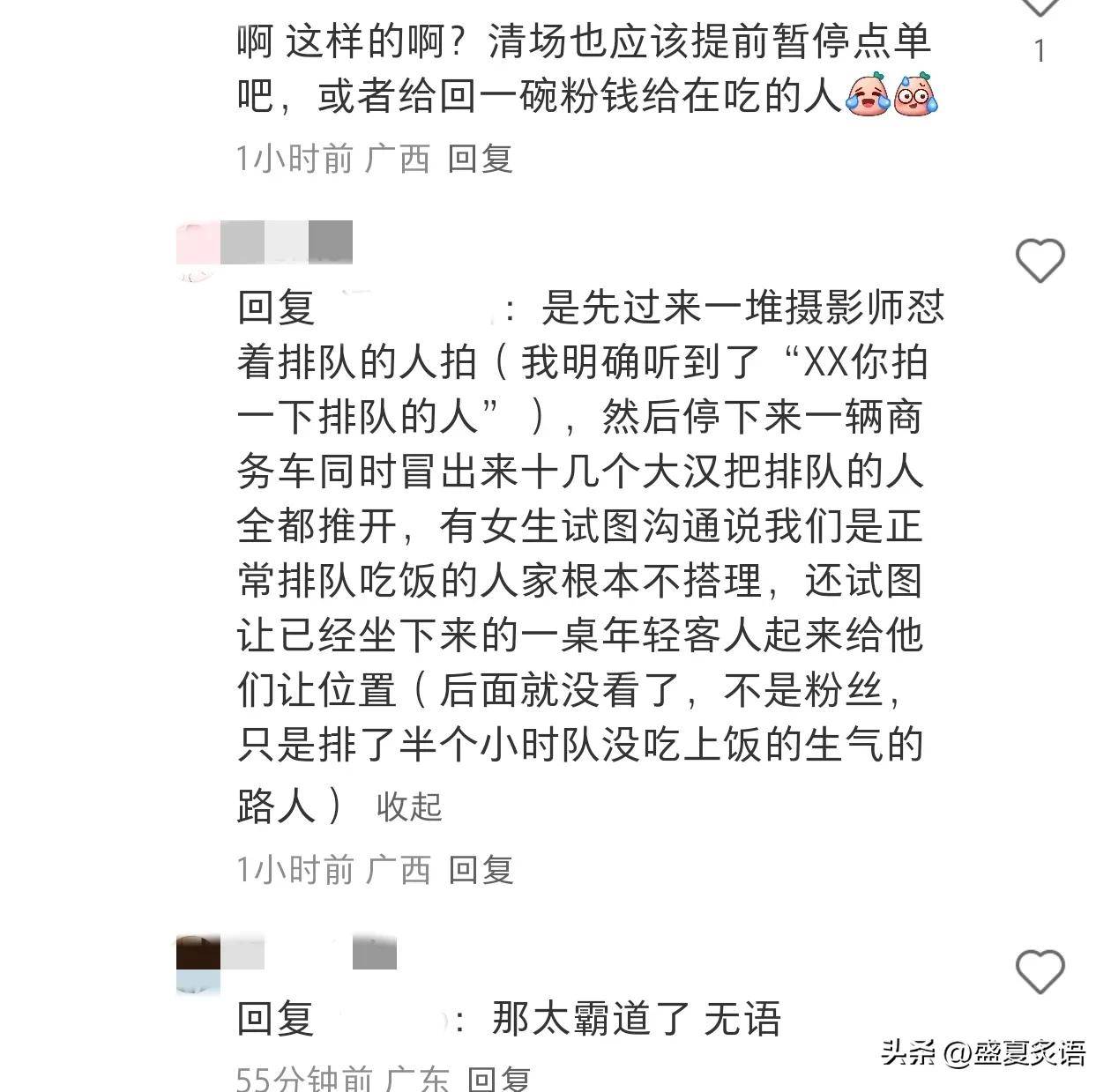
Task: Open the avatar of the 那太霸道了 commenter
Action: point(198,963)
